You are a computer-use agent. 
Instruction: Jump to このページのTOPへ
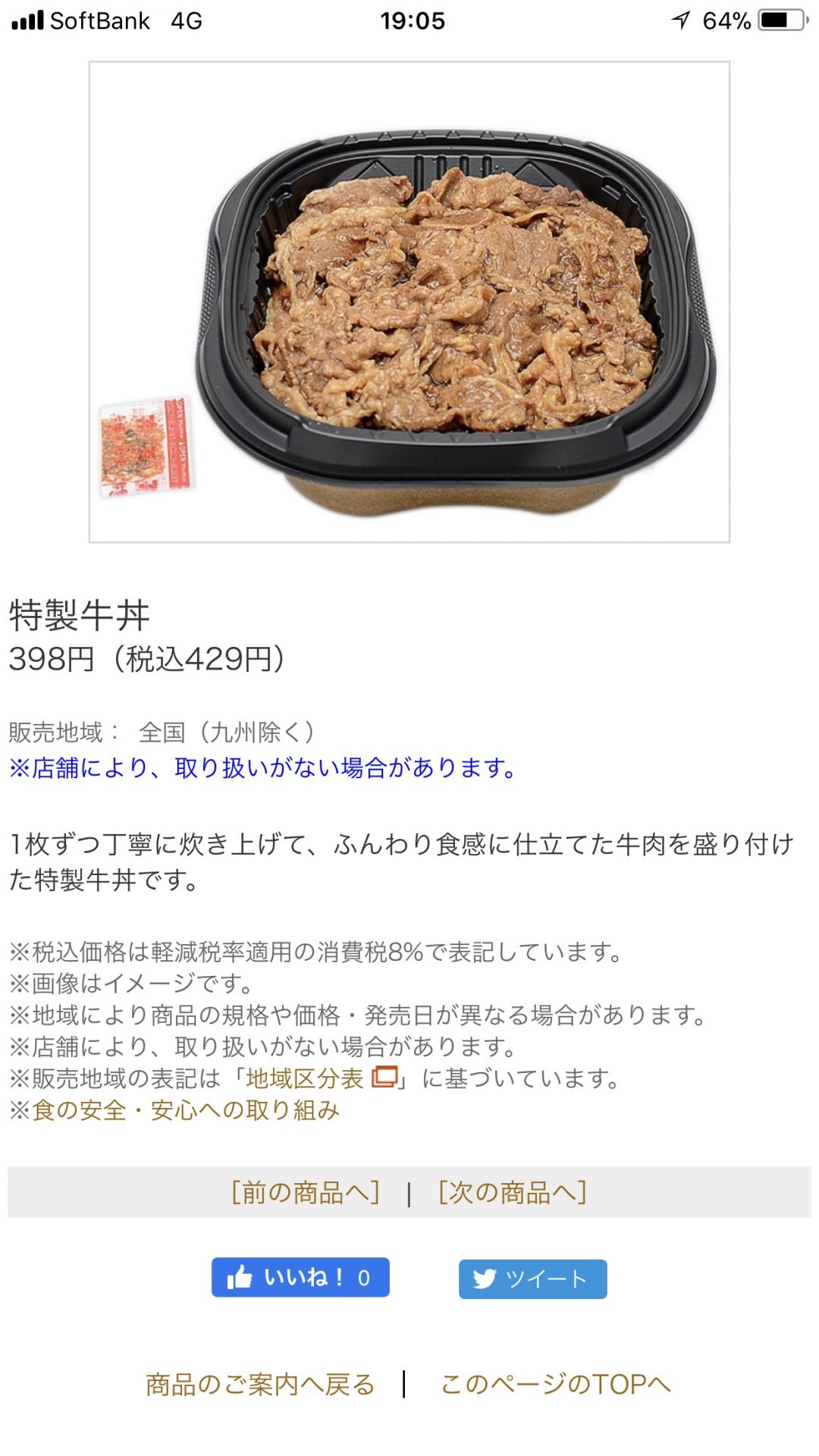tap(556, 1384)
